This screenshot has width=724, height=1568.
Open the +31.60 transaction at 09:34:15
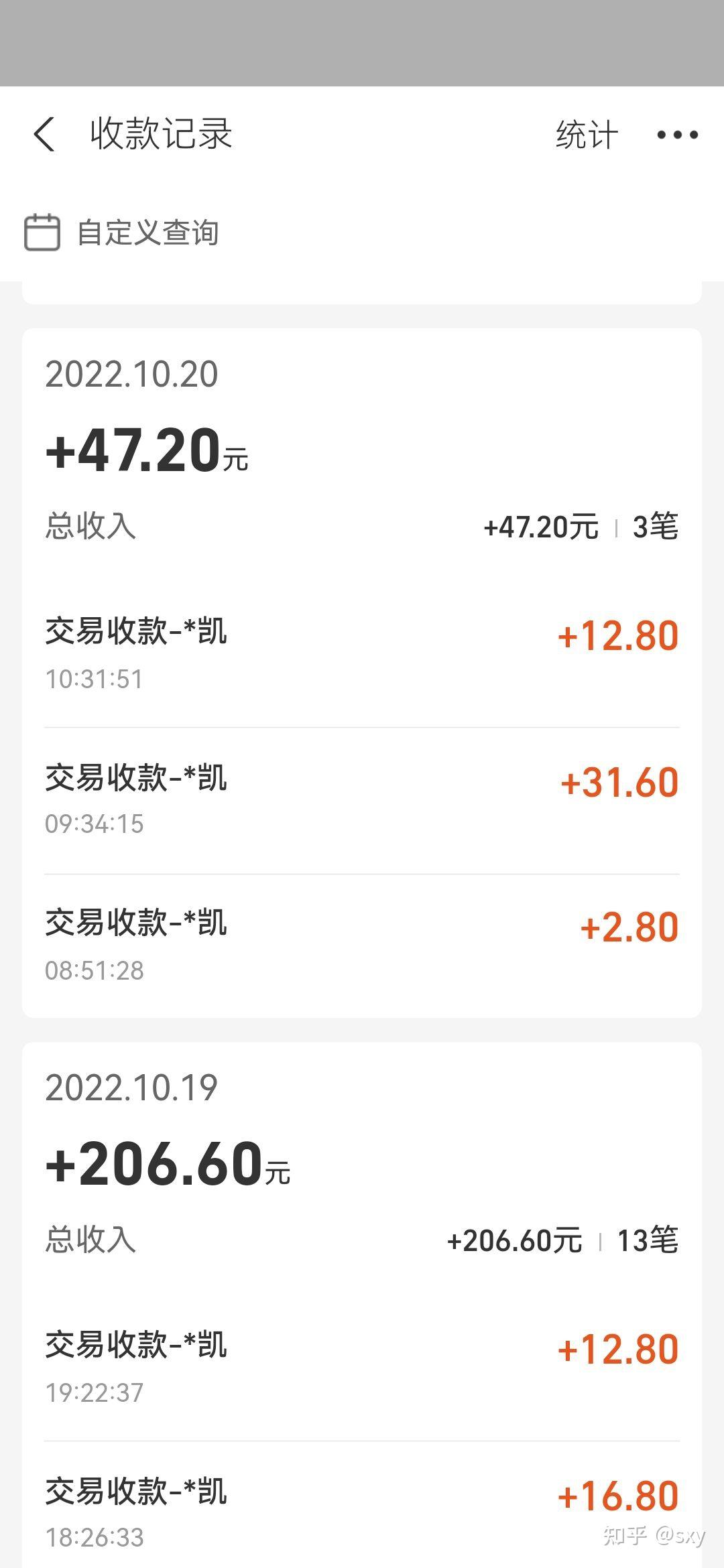pos(362,800)
